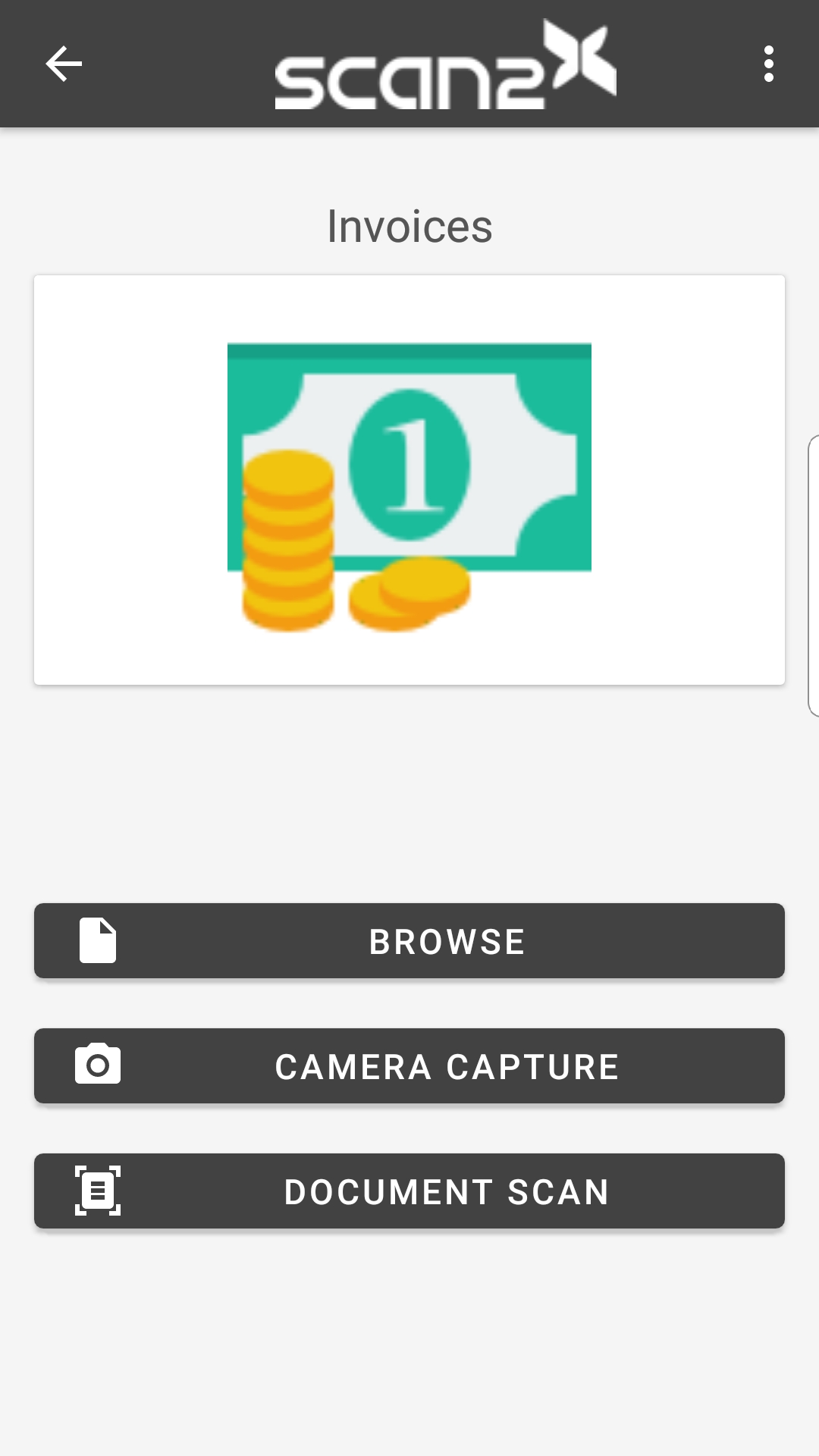Go back using the top-left arrow

click(x=64, y=64)
